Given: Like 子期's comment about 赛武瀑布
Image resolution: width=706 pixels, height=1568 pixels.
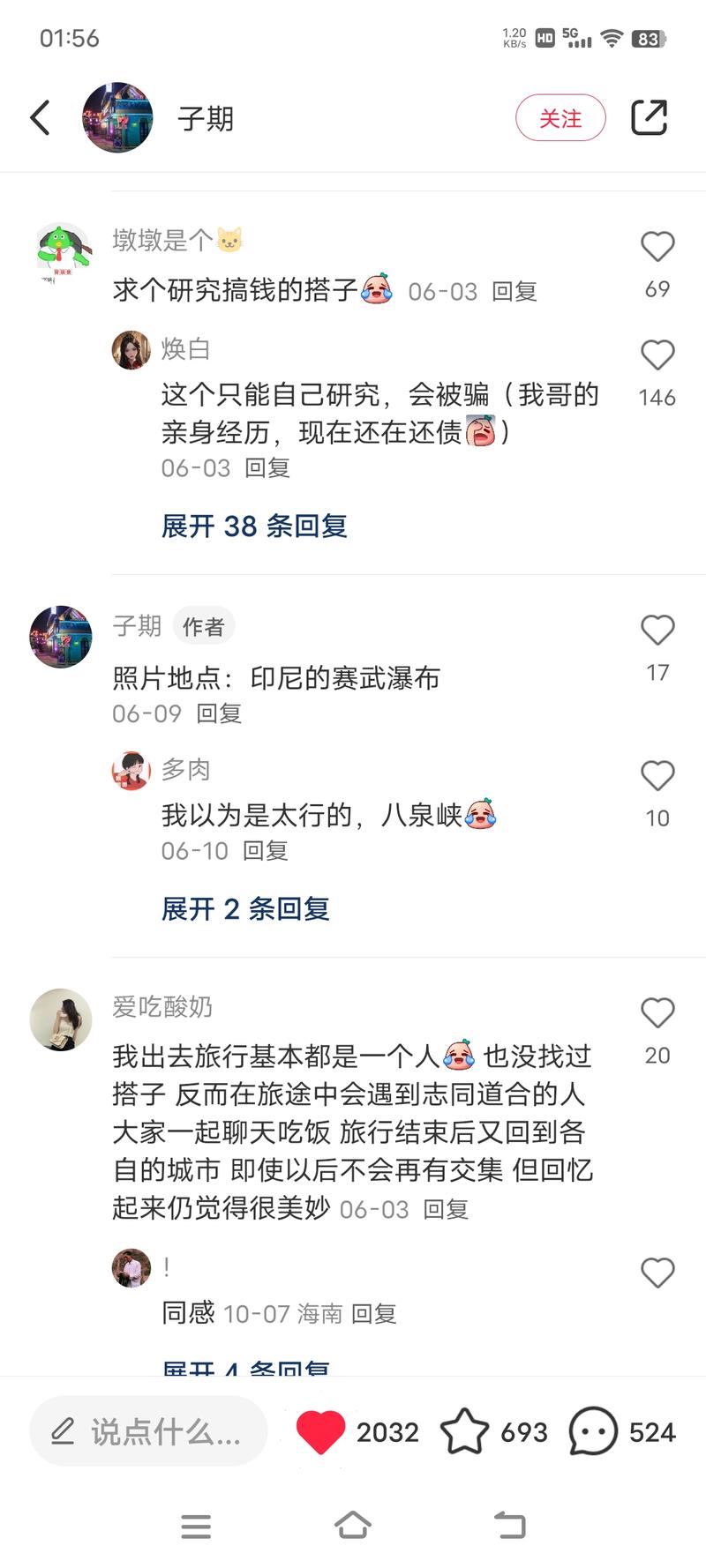Looking at the screenshot, I should coord(657,631).
